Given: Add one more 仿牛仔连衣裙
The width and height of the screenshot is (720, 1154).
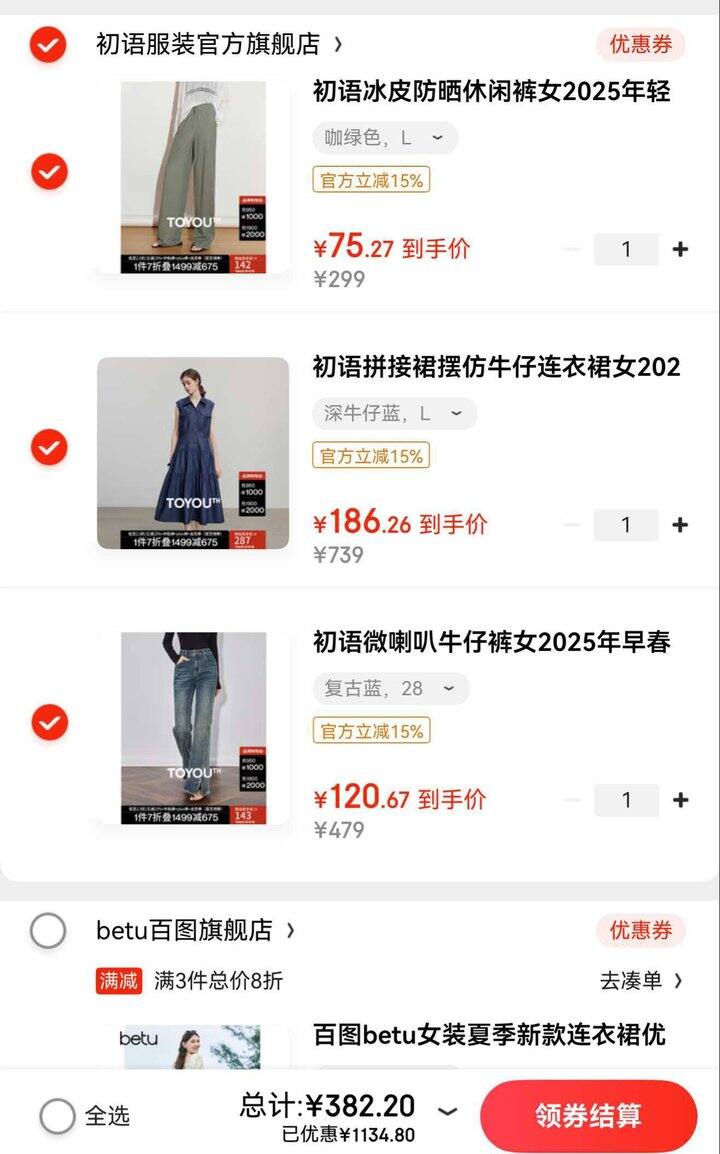Looking at the screenshot, I should tap(680, 525).
